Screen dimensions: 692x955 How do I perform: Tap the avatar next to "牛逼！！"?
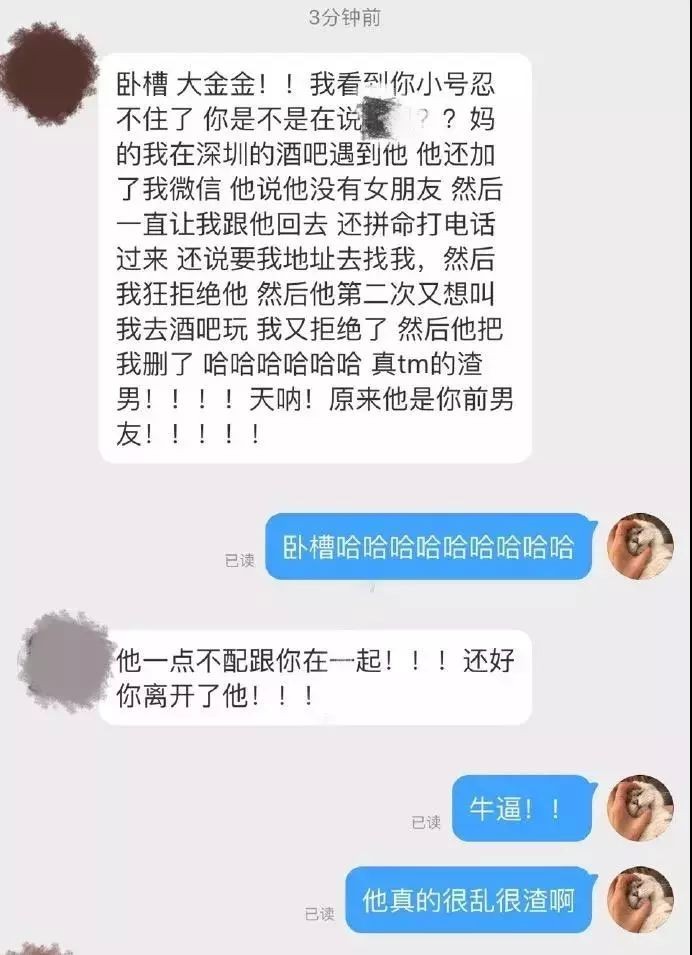click(x=640, y=807)
